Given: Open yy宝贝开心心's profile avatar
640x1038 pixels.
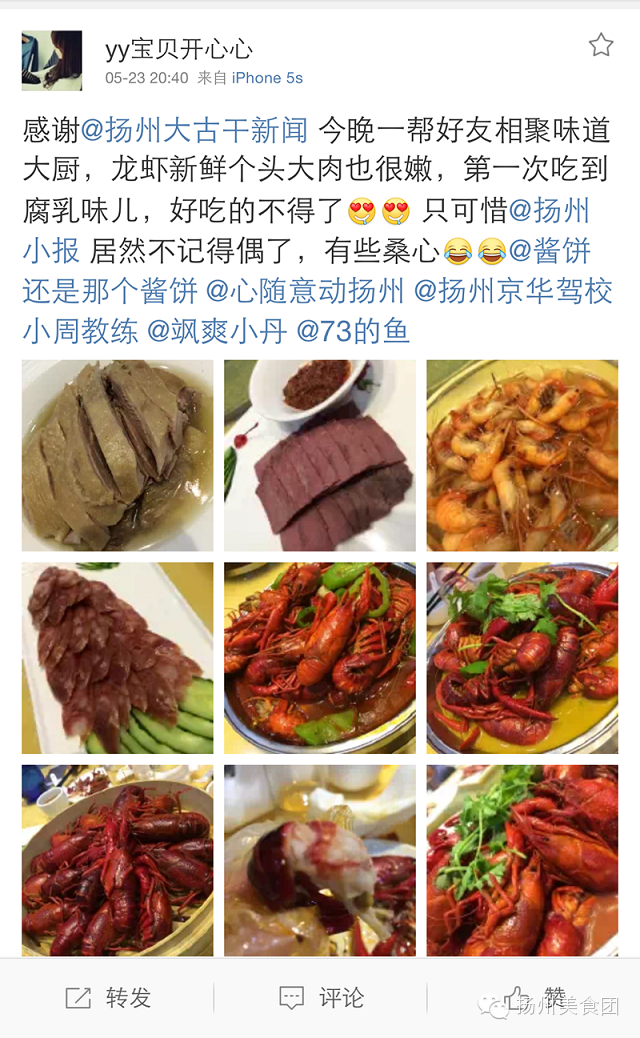Looking at the screenshot, I should 52,60.
